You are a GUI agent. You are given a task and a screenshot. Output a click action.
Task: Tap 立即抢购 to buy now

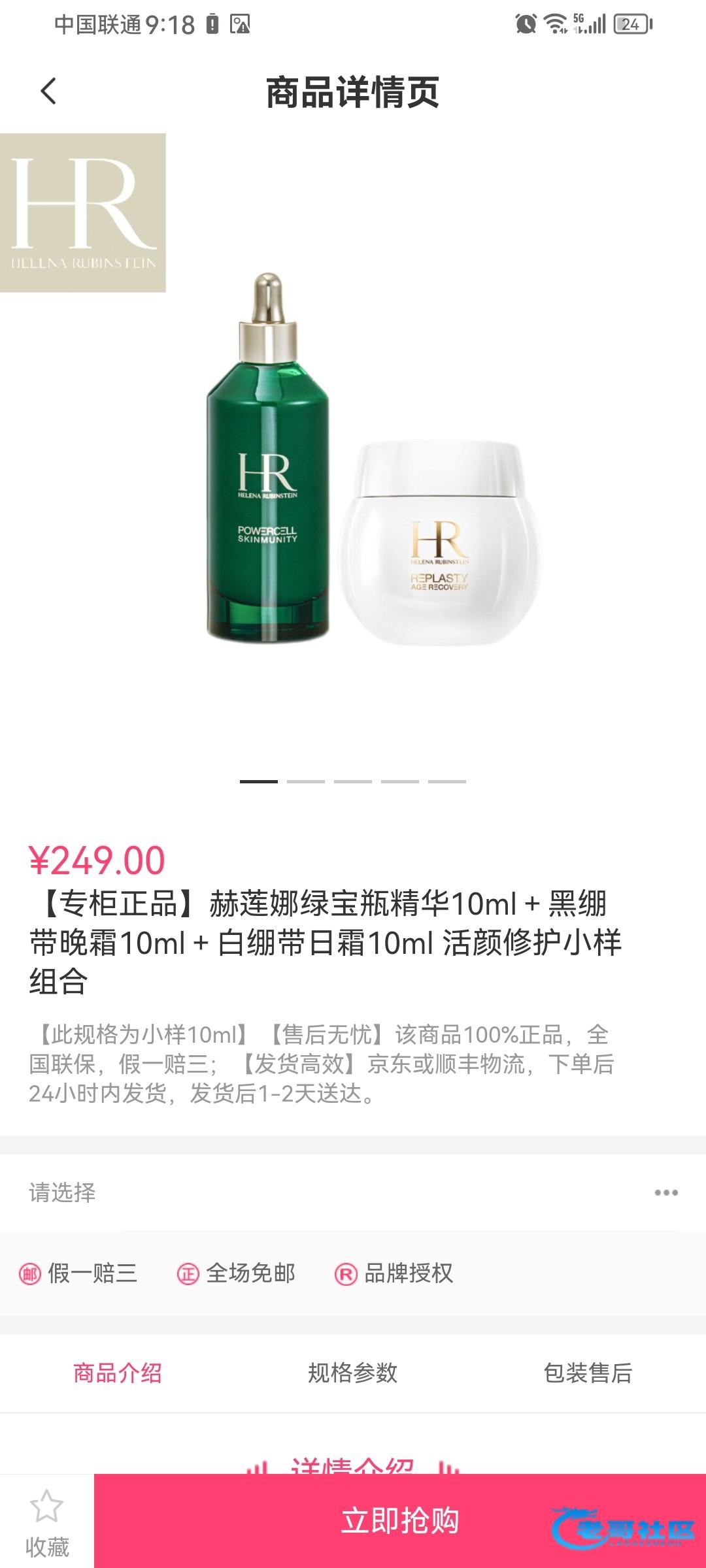pos(400,1520)
